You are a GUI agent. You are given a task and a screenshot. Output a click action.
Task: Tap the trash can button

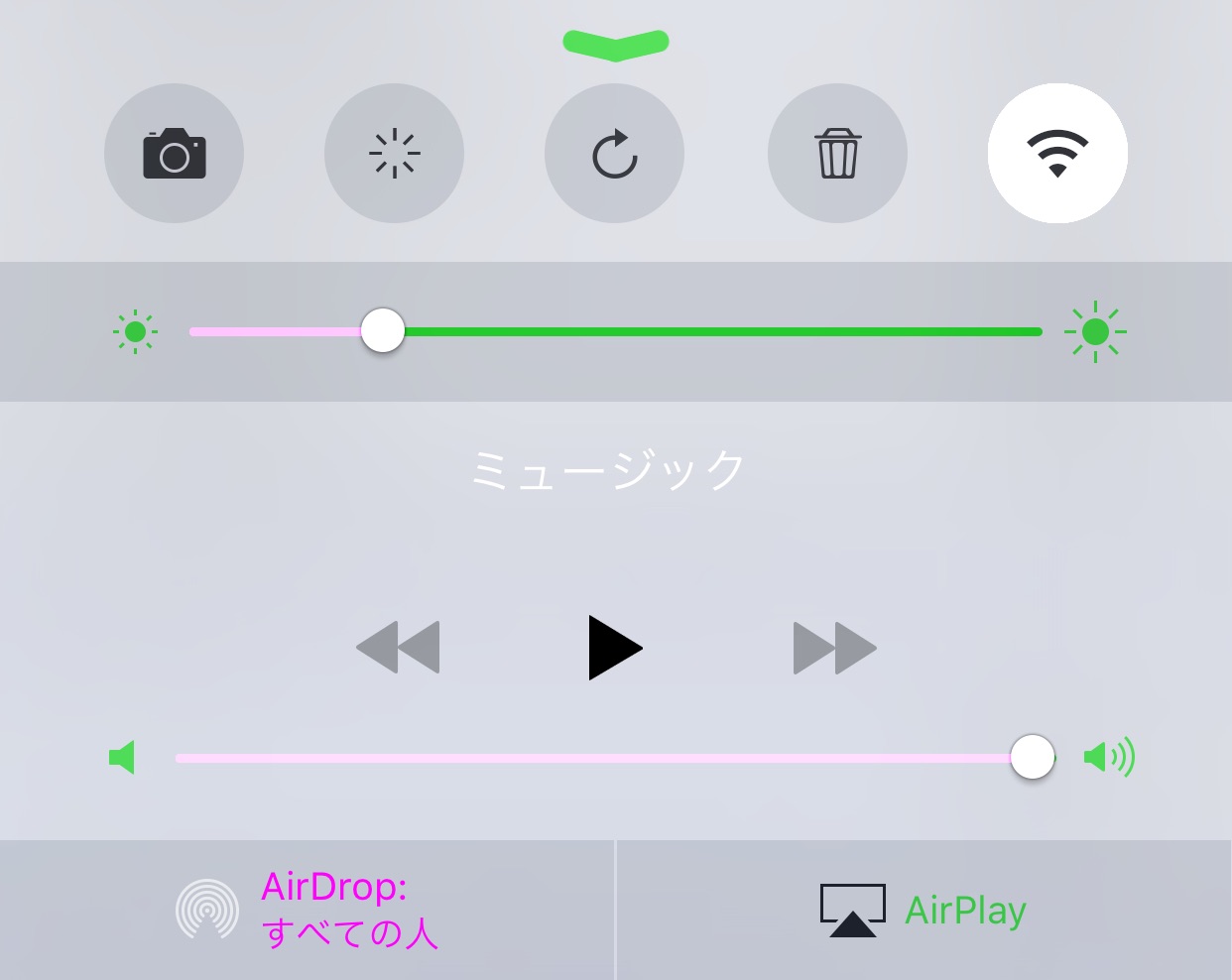click(837, 154)
